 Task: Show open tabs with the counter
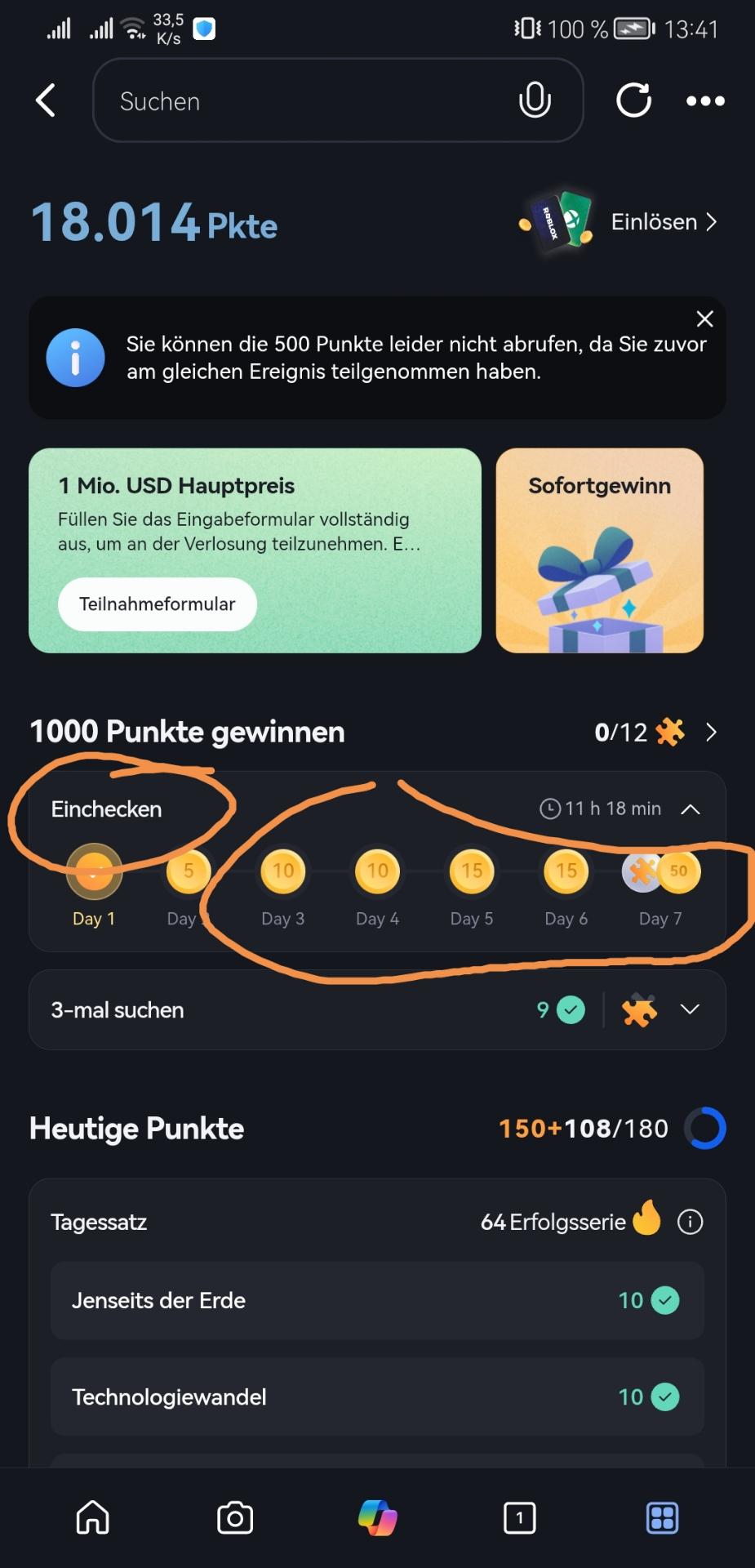click(x=520, y=1518)
